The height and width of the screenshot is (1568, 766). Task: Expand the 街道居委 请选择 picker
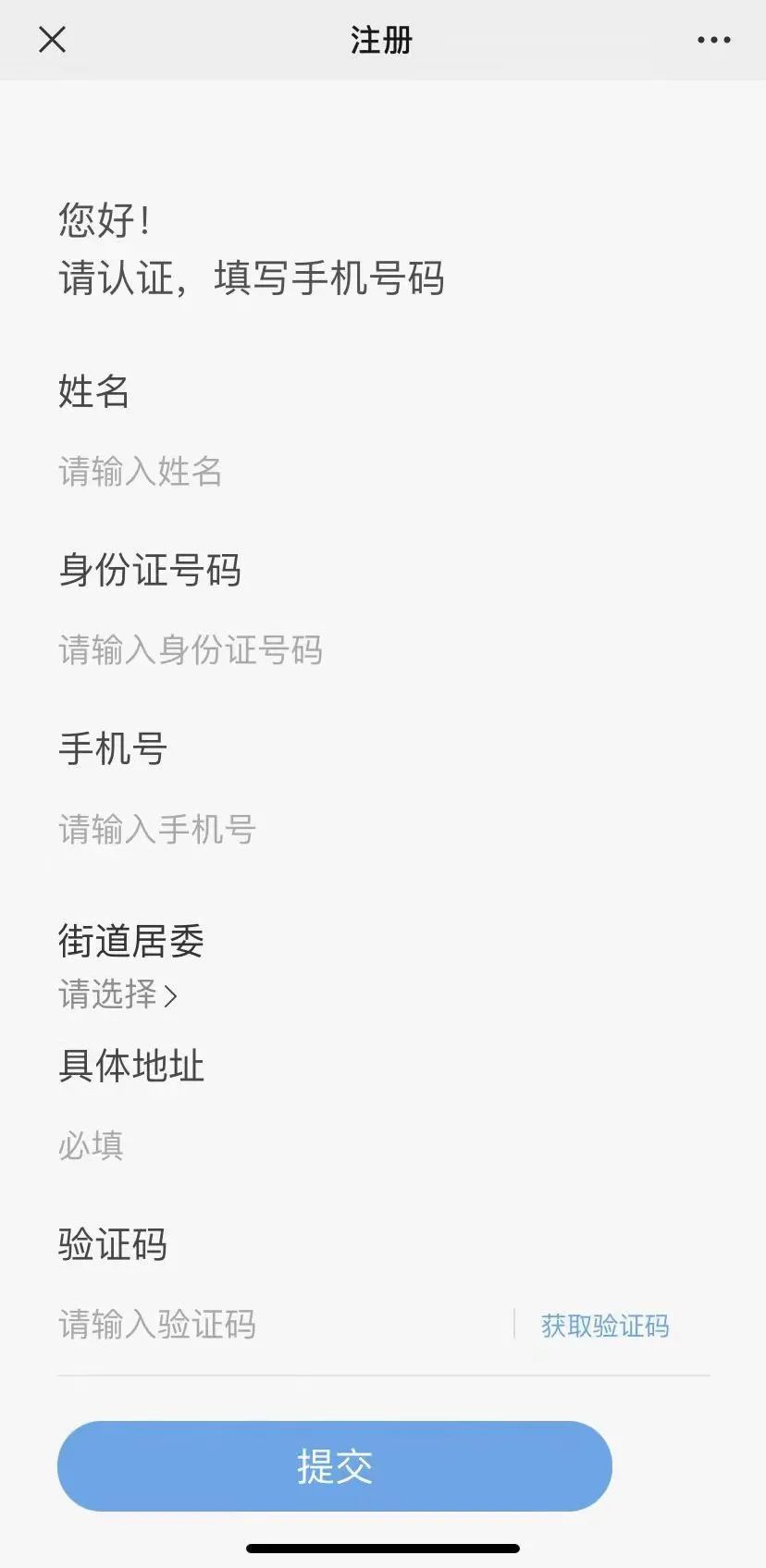pyautogui.click(x=118, y=994)
